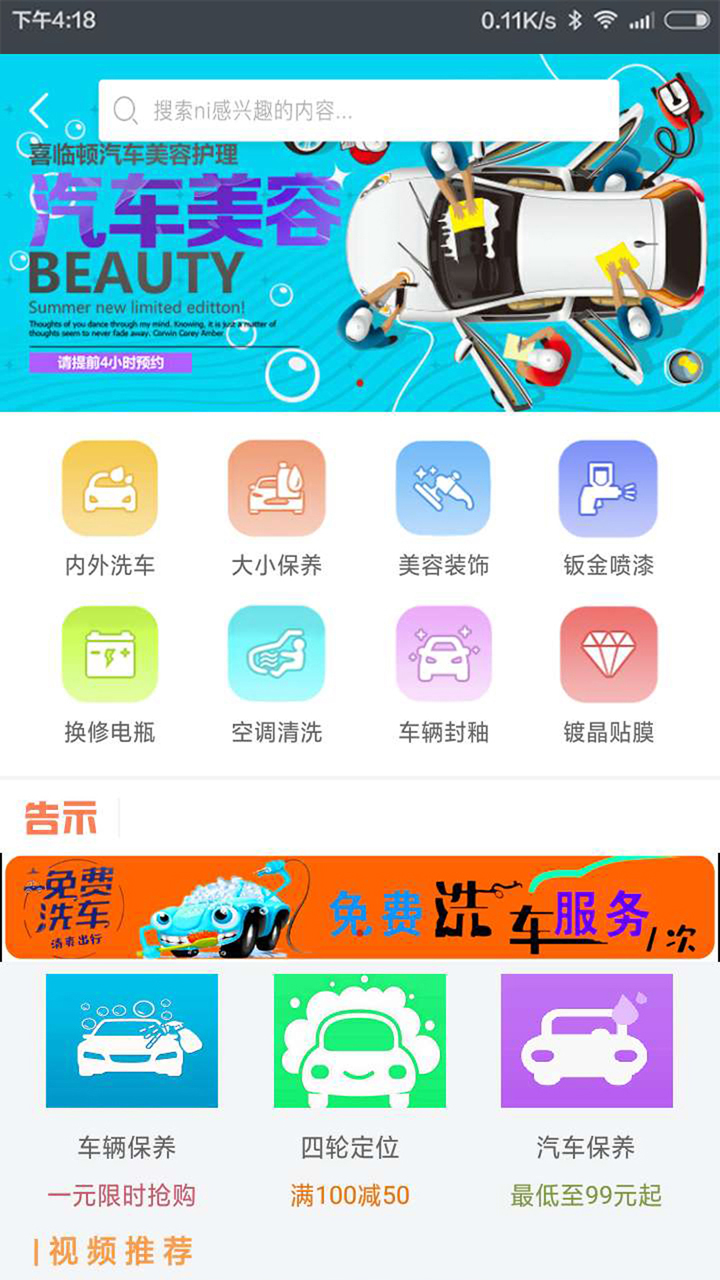Tap the search box
This screenshot has height=1280, width=720.
(x=358, y=110)
